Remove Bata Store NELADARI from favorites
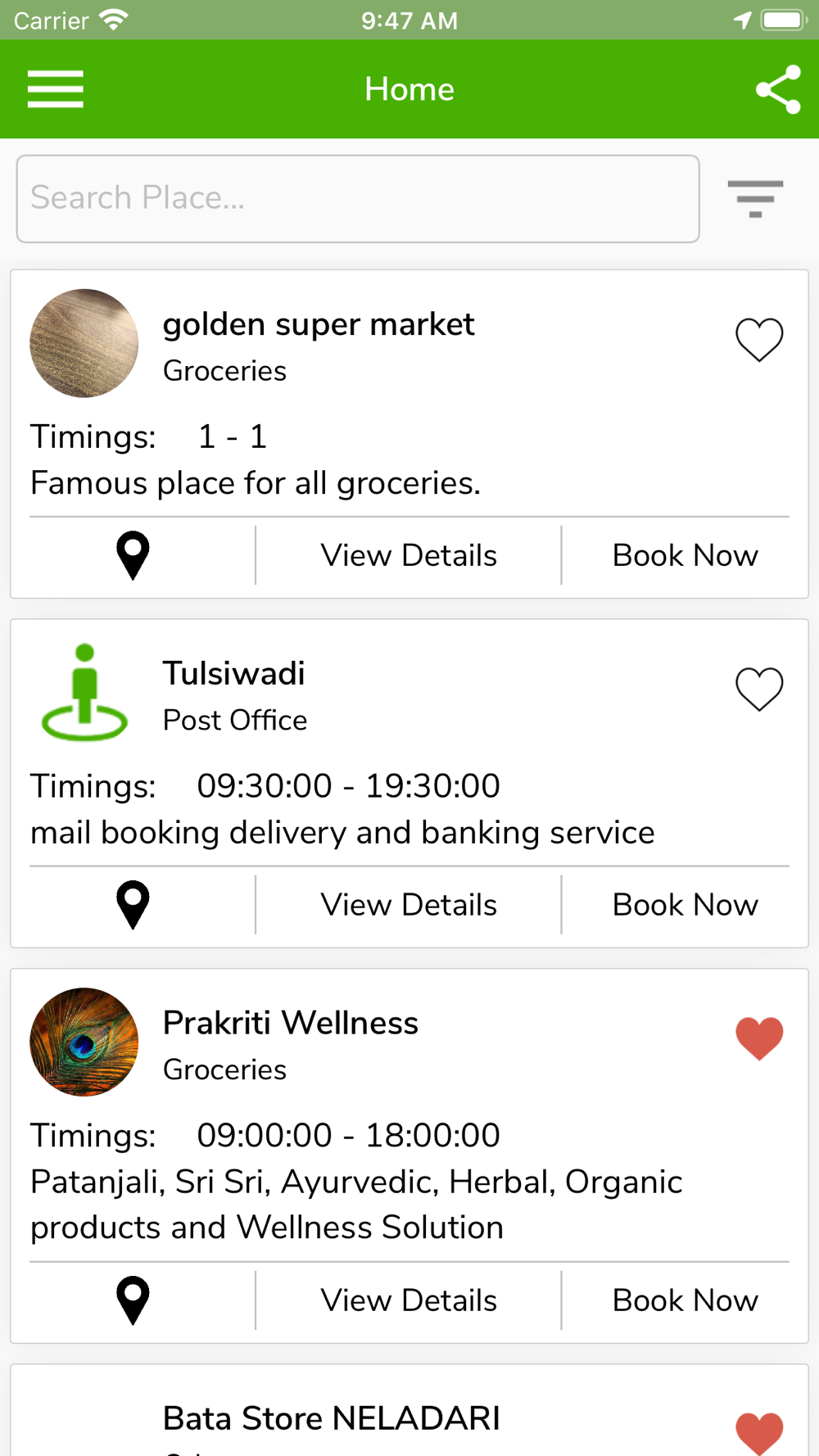The image size is (819, 1456). [x=759, y=1433]
